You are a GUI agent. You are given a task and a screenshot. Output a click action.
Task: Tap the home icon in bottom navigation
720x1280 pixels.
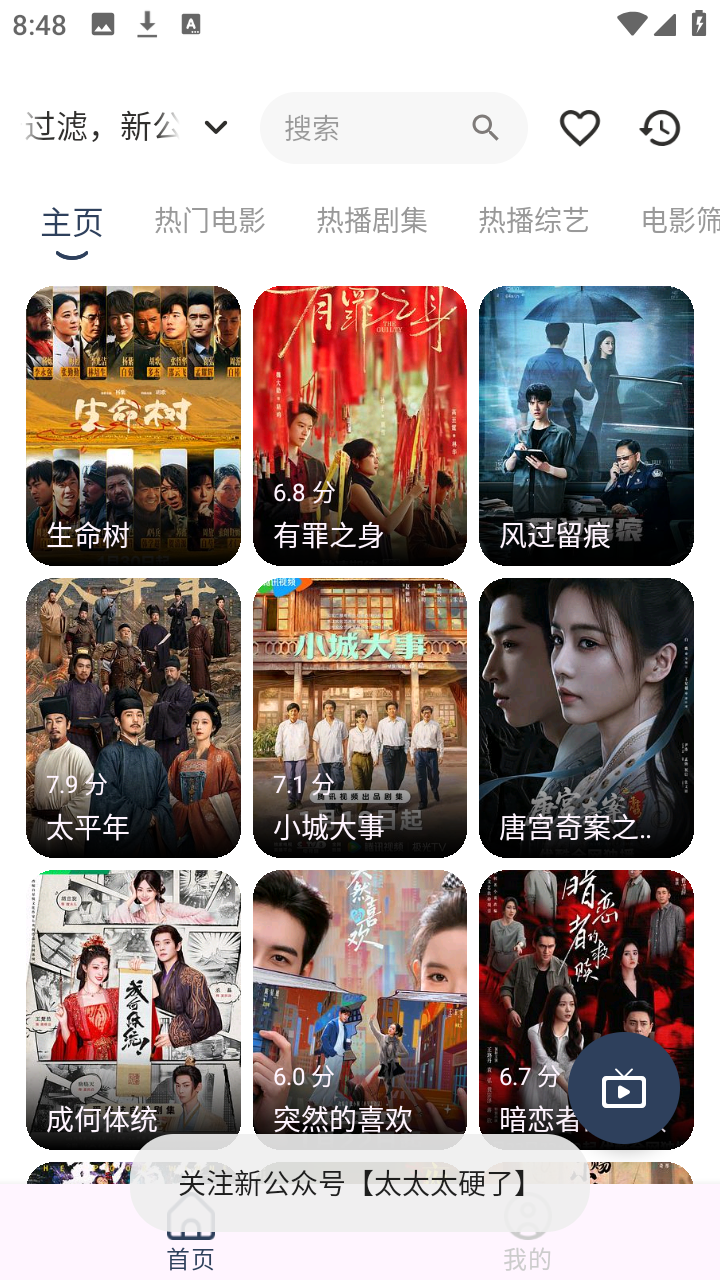coord(189,1221)
